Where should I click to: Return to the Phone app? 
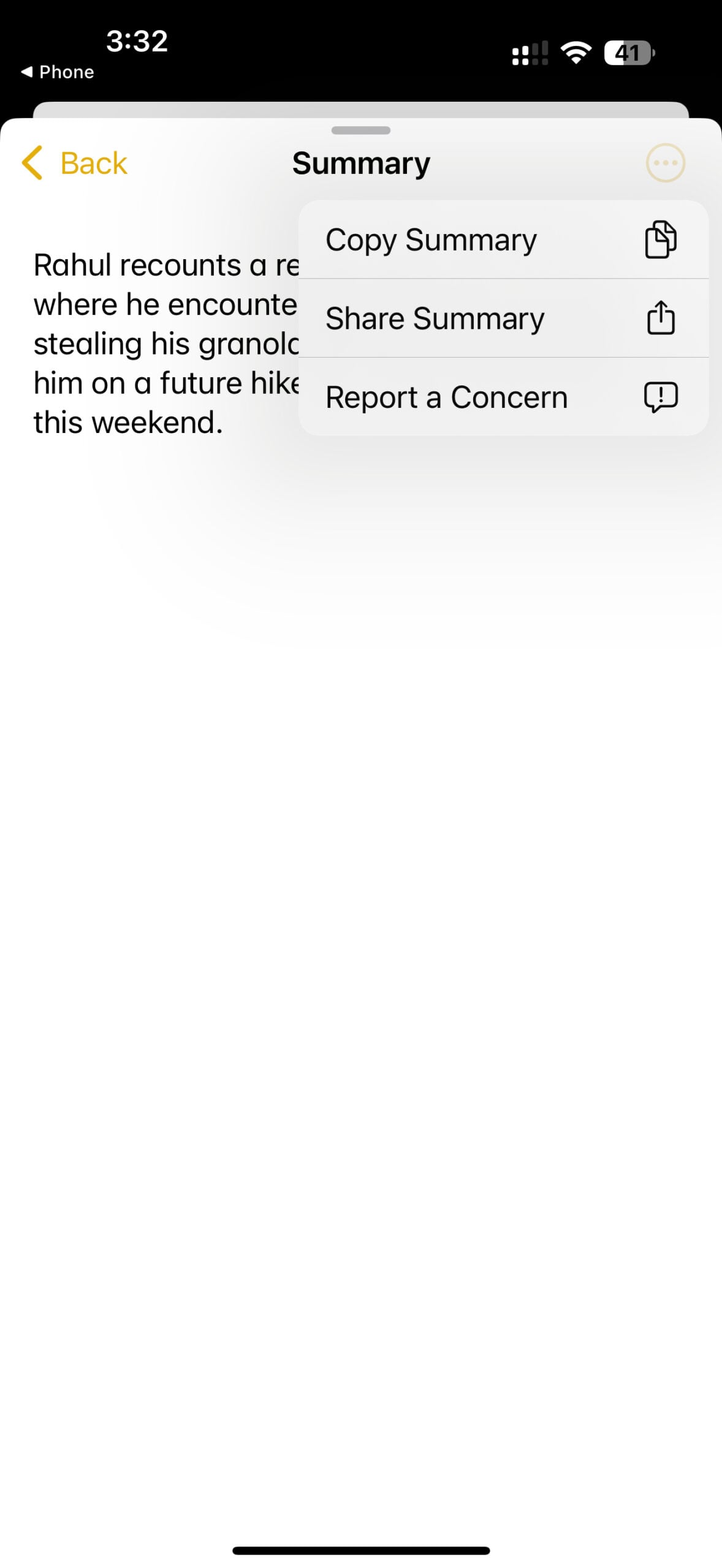coord(58,72)
